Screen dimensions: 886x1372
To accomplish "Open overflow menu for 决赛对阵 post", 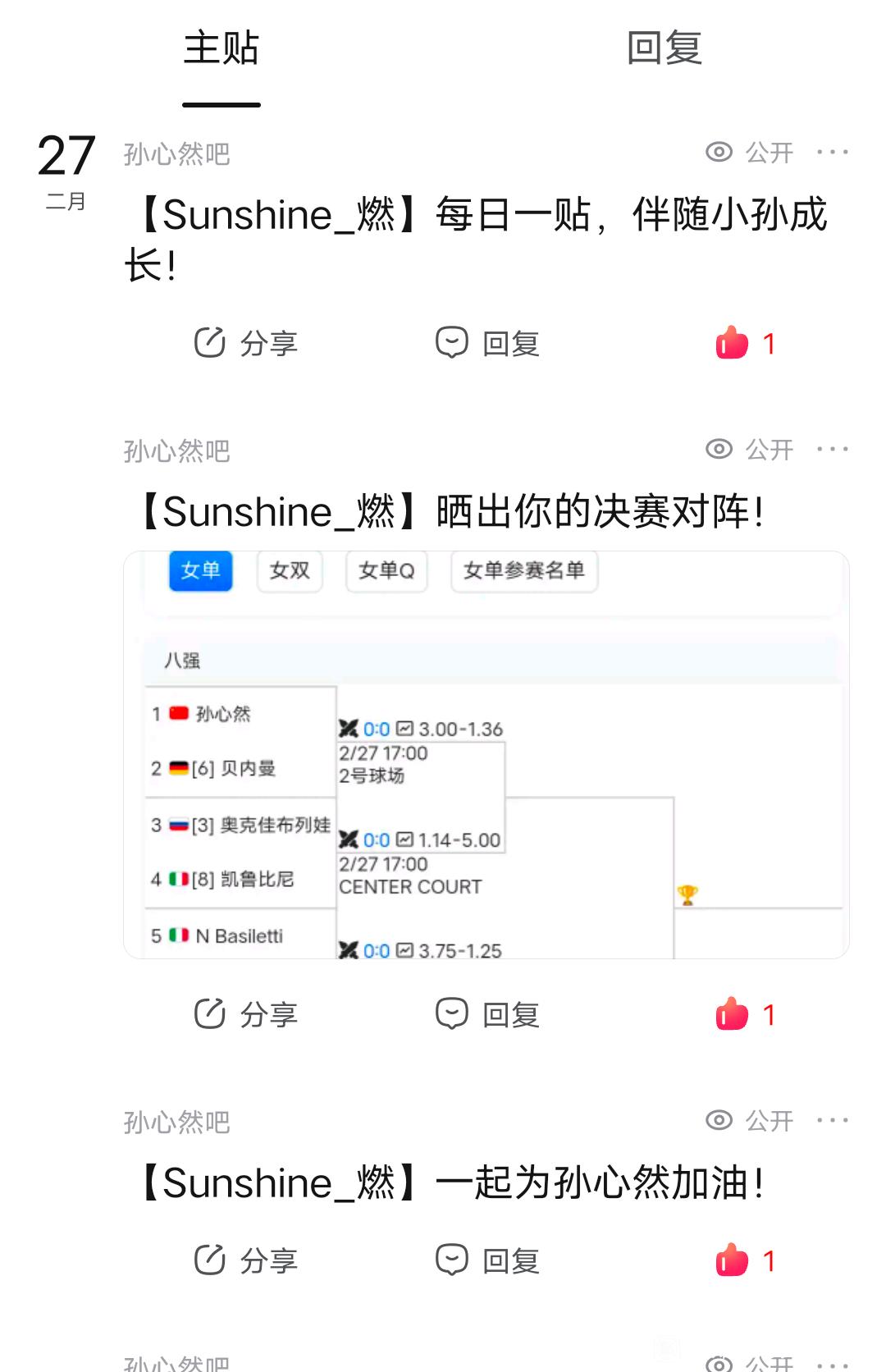I will click(833, 450).
